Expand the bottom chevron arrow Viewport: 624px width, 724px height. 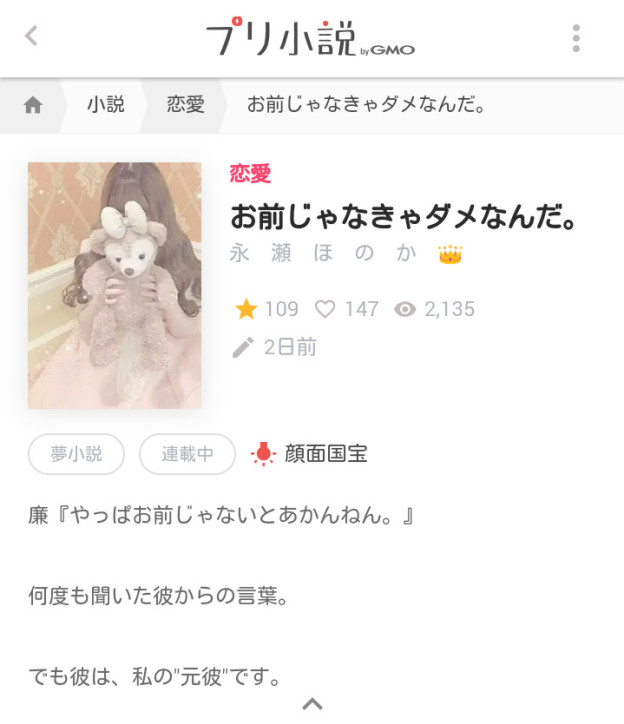pyautogui.click(x=312, y=704)
